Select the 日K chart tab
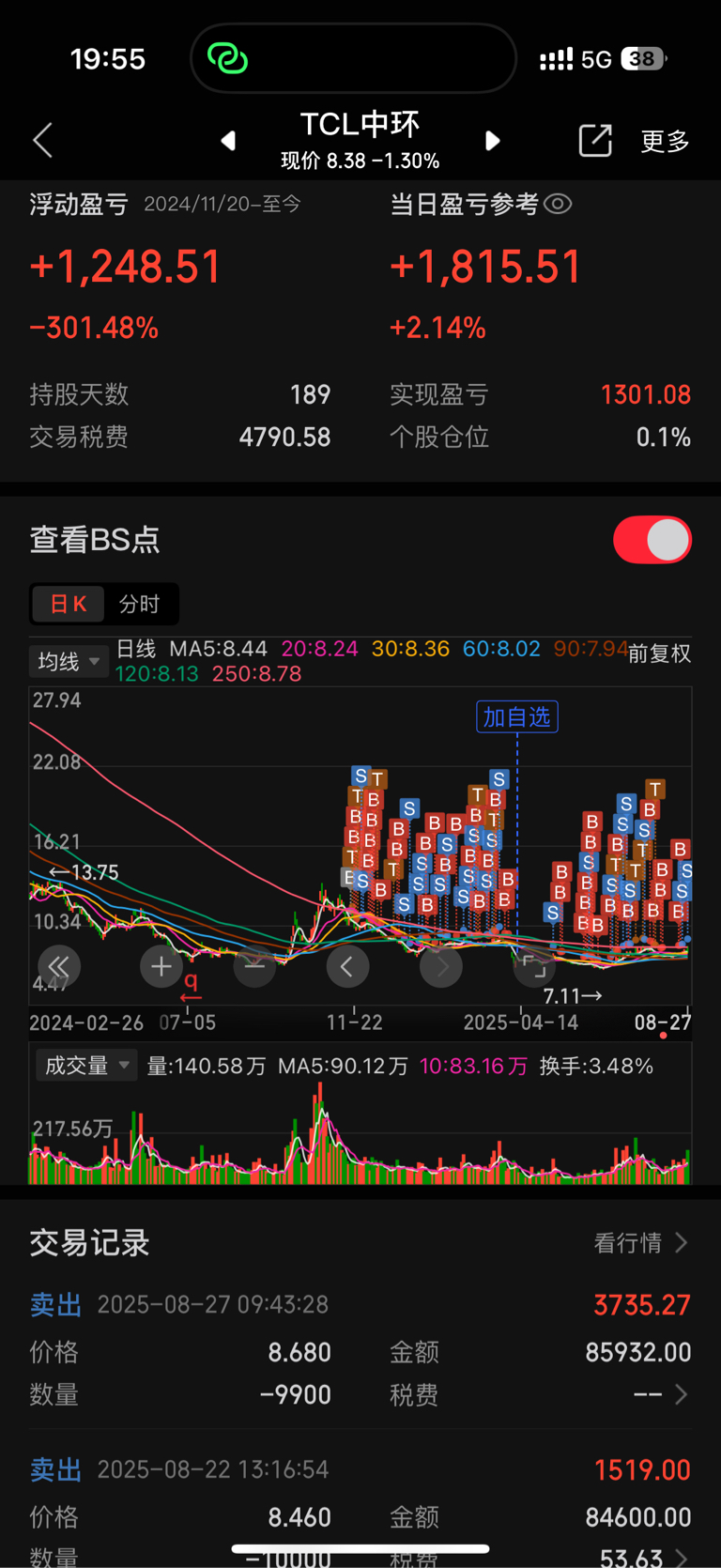 point(68,604)
